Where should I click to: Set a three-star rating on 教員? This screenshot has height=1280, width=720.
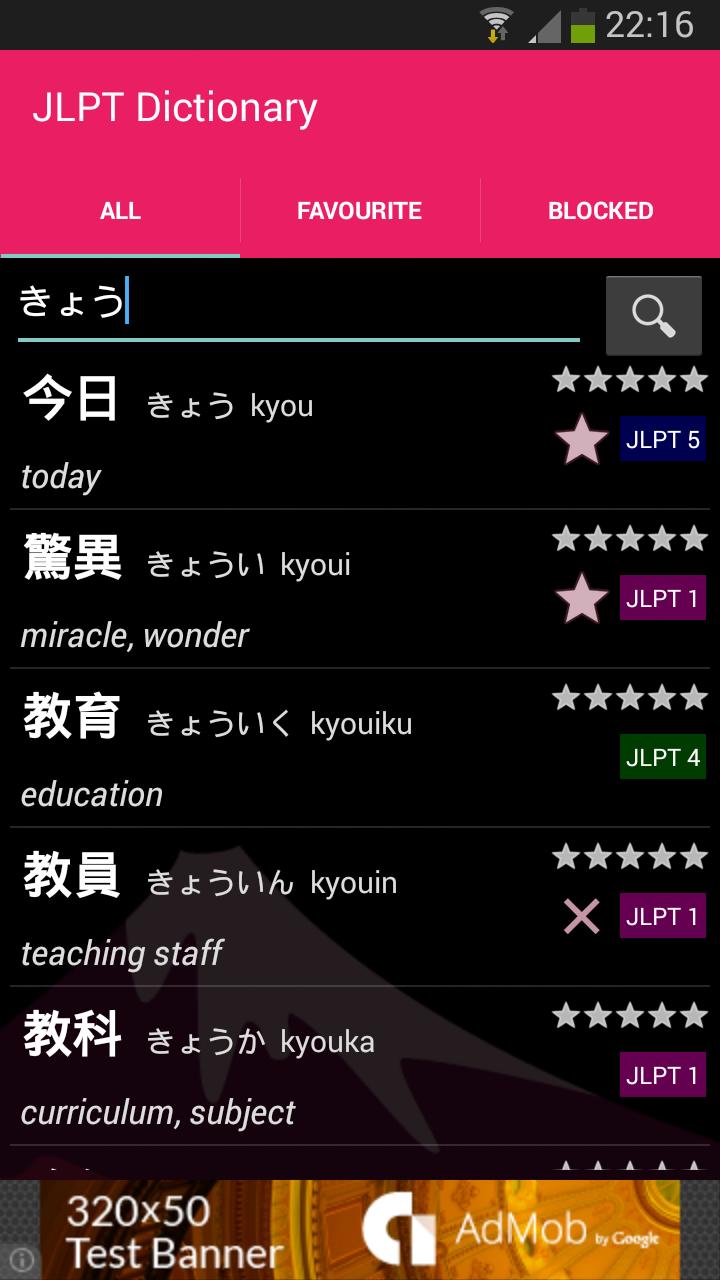tap(628, 856)
